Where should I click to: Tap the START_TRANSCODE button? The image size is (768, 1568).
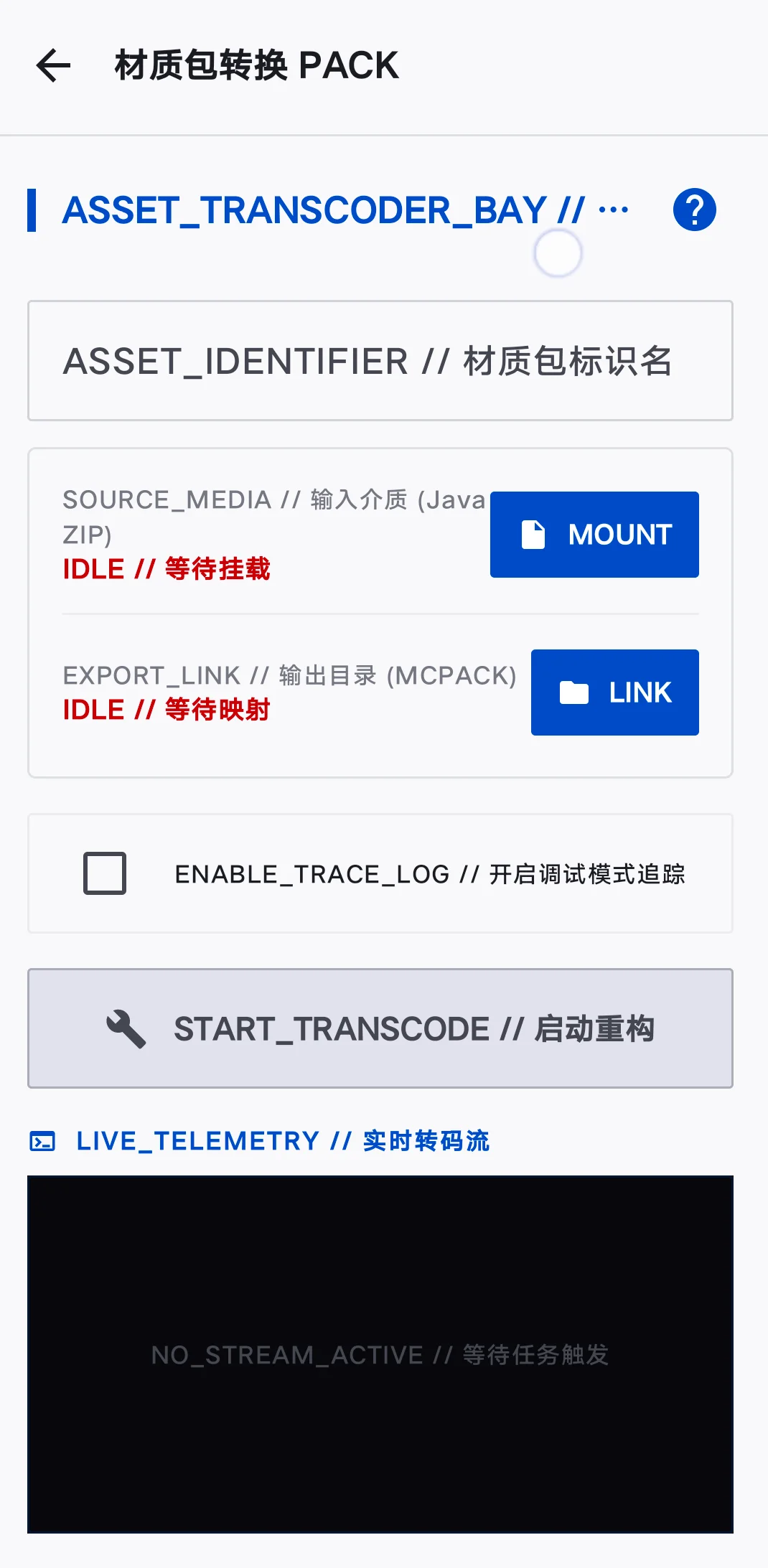(380, 1028)
